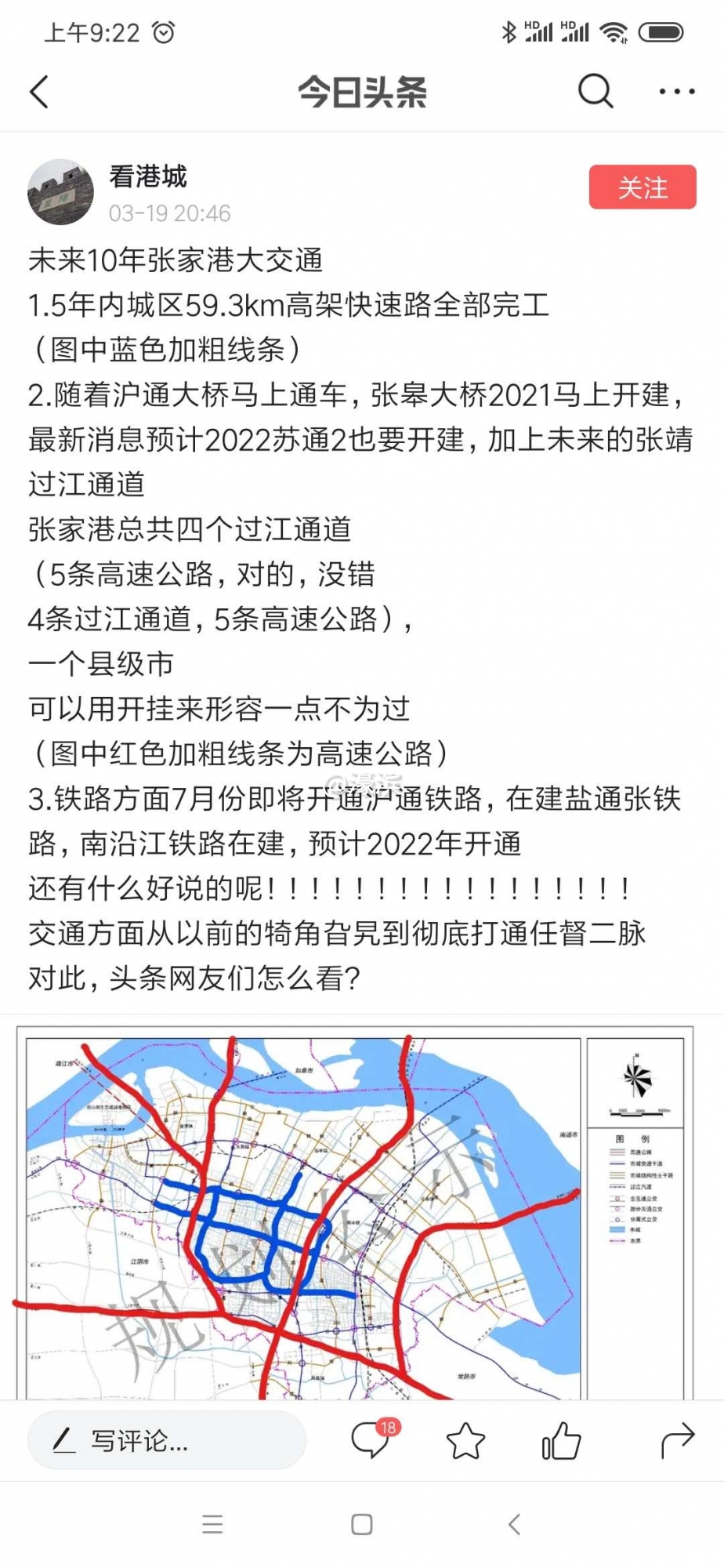Tap the home square icon in navigation bar
The width and height of the screenshot is (724, 1568).
tap(360, 1523)
